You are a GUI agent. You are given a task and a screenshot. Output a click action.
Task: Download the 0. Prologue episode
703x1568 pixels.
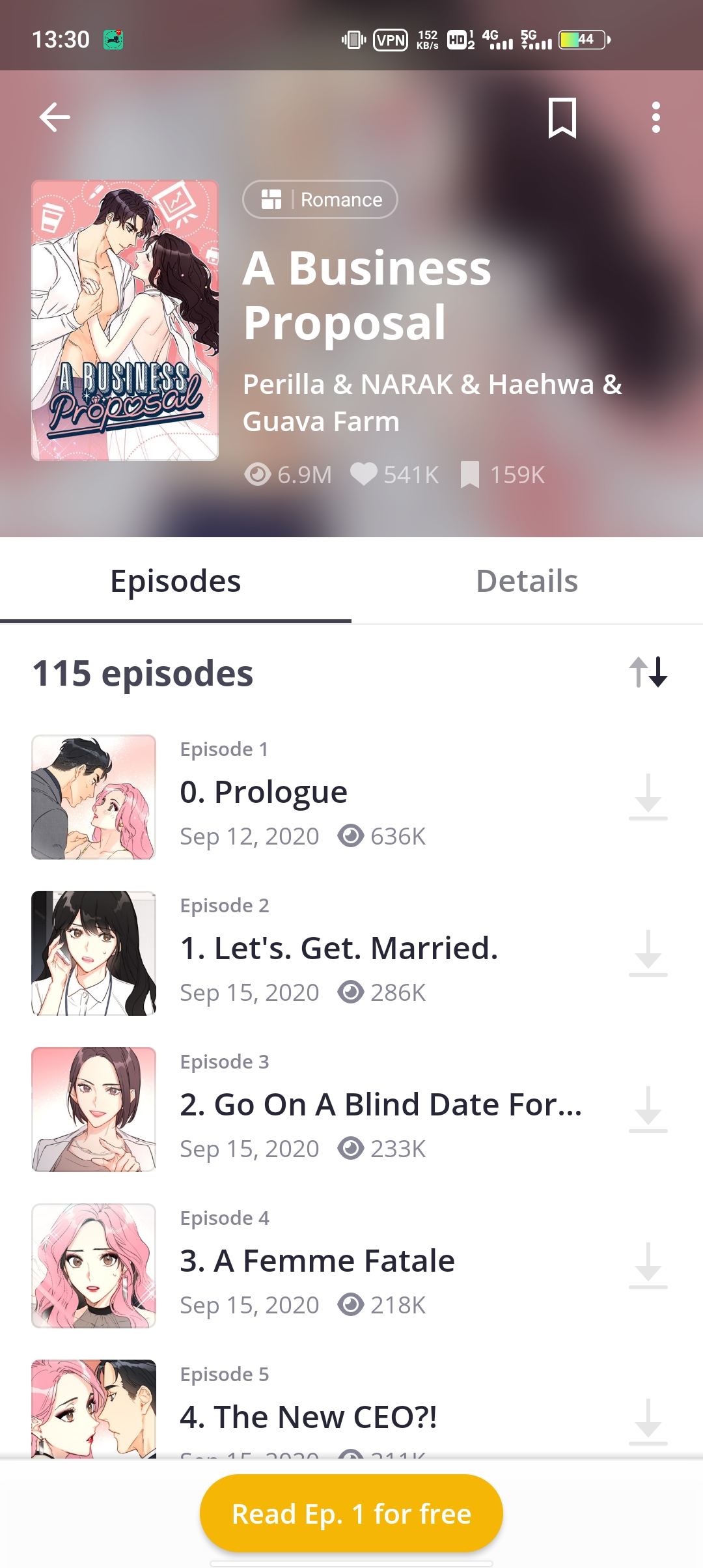click(x=648, y=796)
